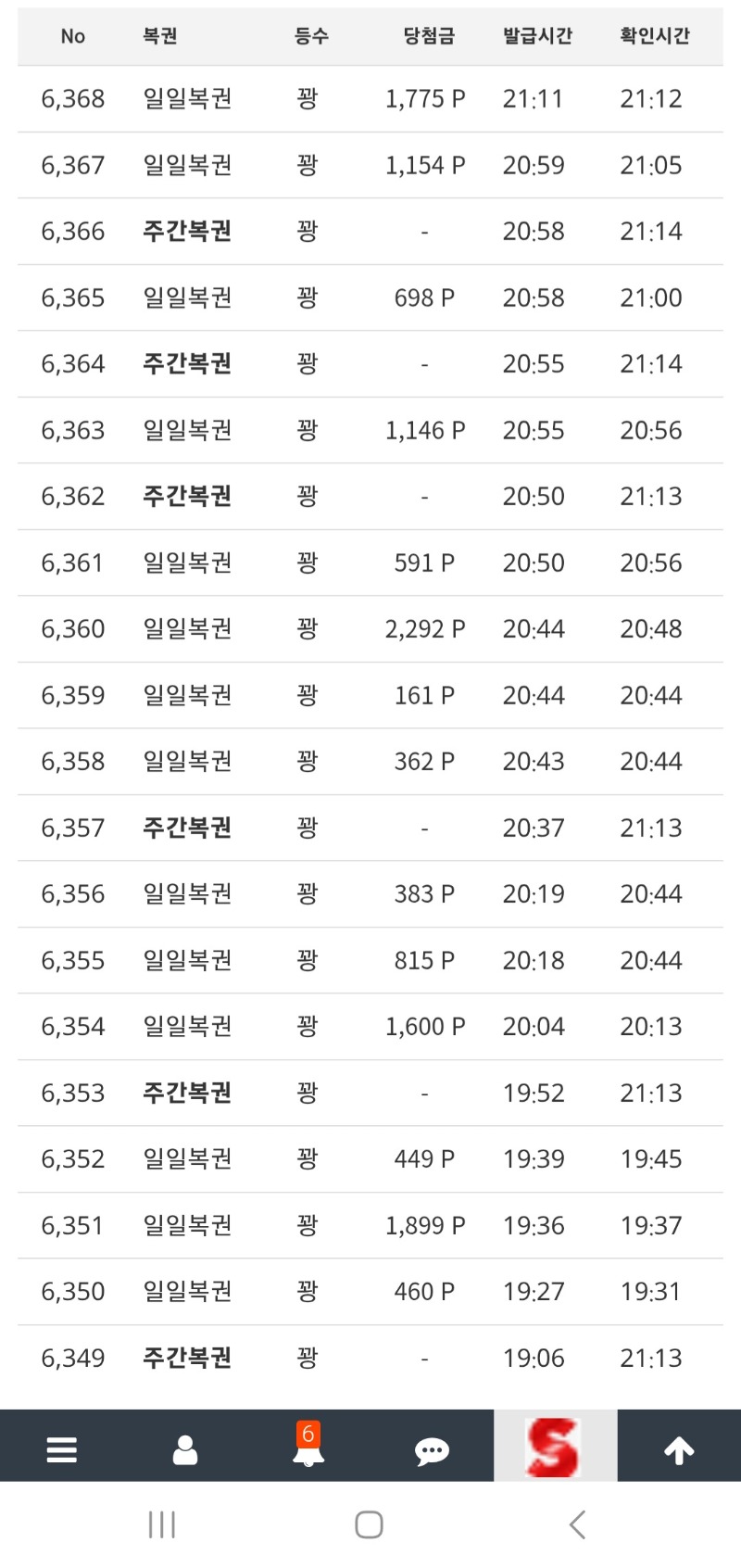Tap the red S logo button
741x1568 pixels.
[555, 1447]
